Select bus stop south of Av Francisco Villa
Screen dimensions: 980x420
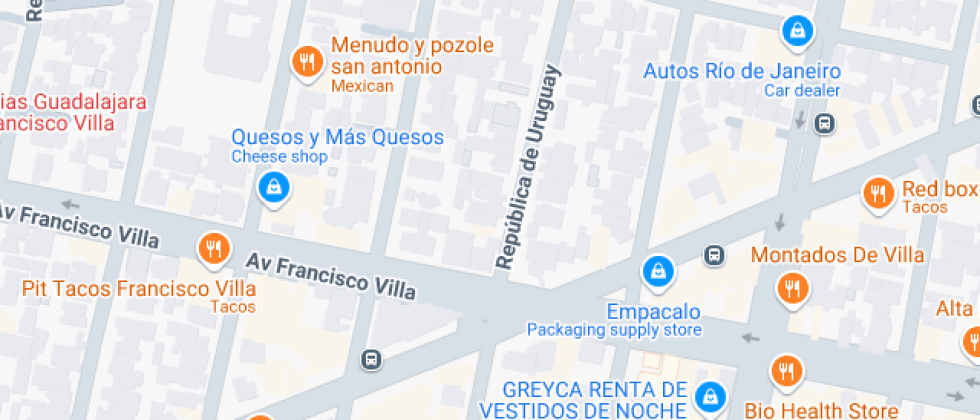coord(371,359)
